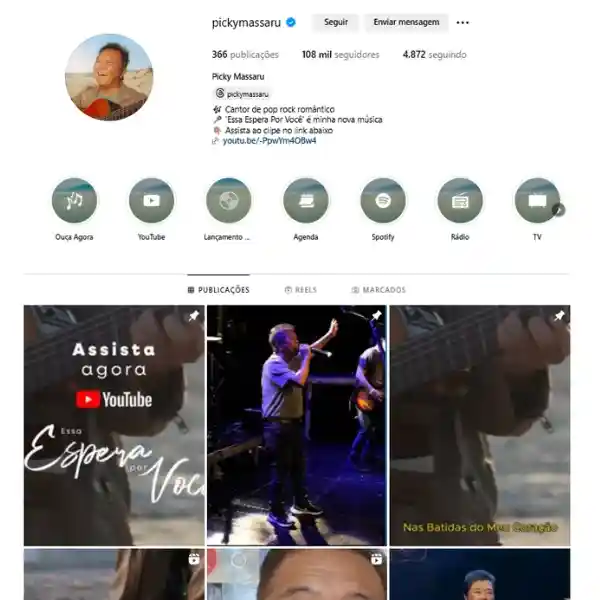Open the Nas Batidas do Meu Coração post
The image size is (600, 600).
[x=480, y=425]
